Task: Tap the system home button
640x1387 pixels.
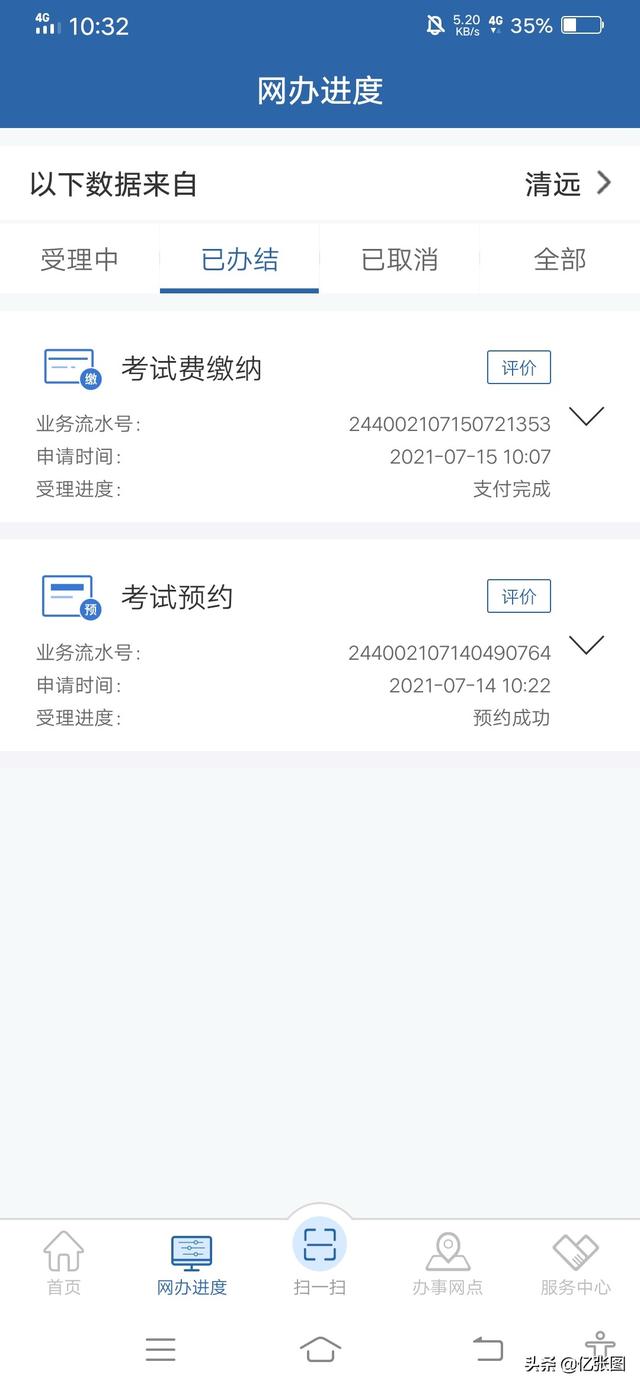Action: click(x=320, y=1349)
